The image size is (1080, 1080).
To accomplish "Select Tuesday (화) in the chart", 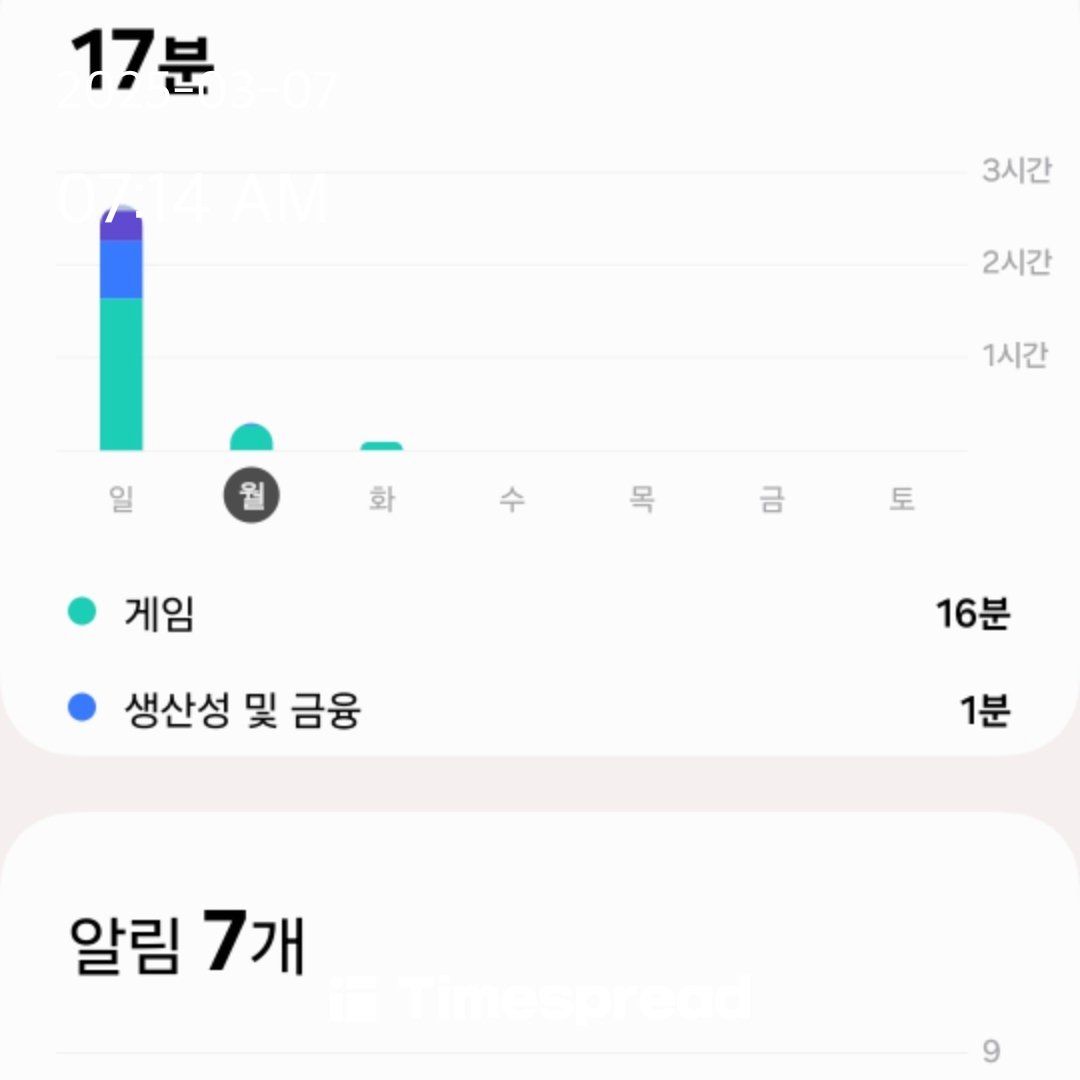I will tap(382, 498).
